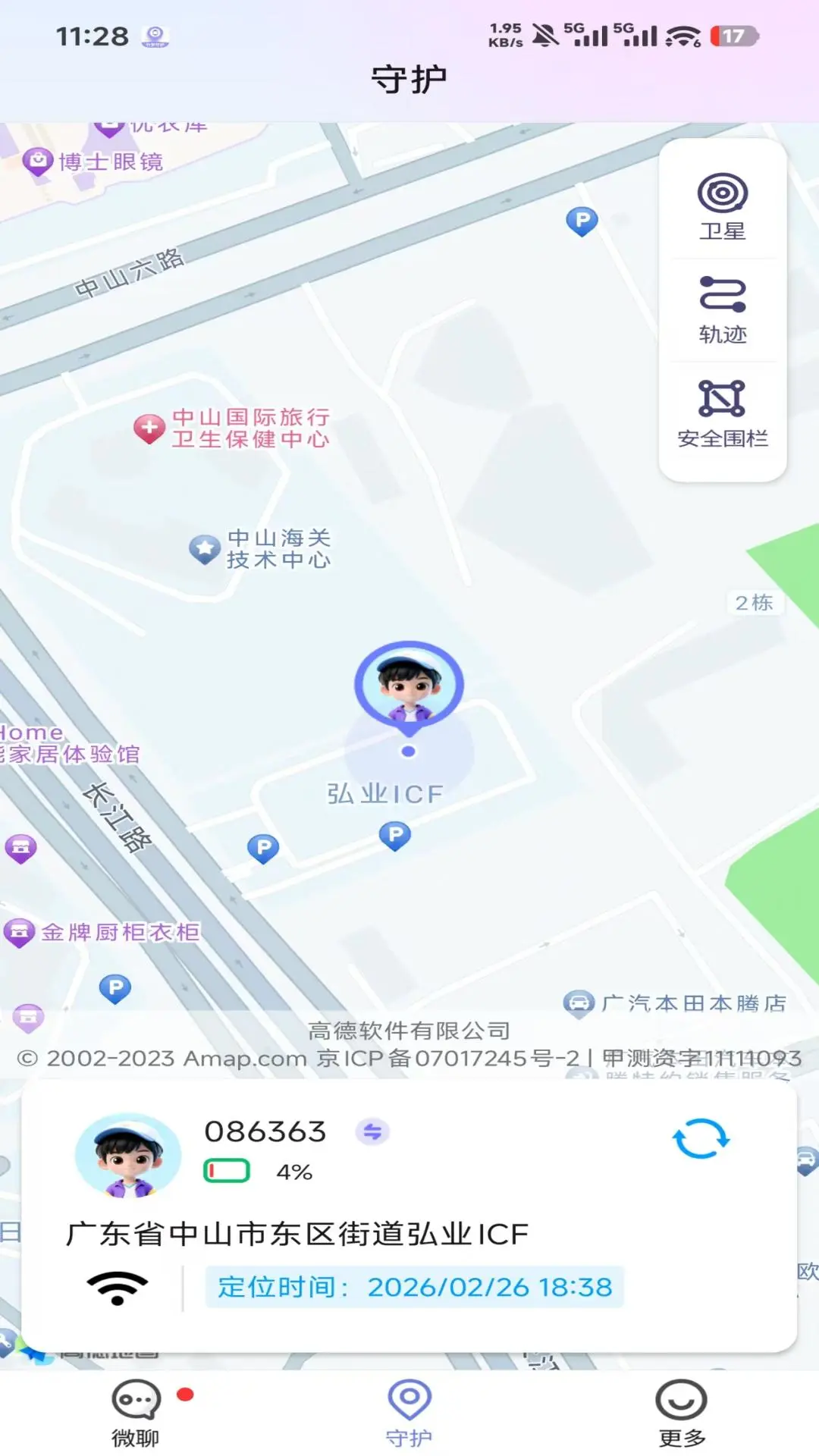Switch map to 卫星 satellite view
Viewport: 819px width, 1456px height.
click(722, 206)
